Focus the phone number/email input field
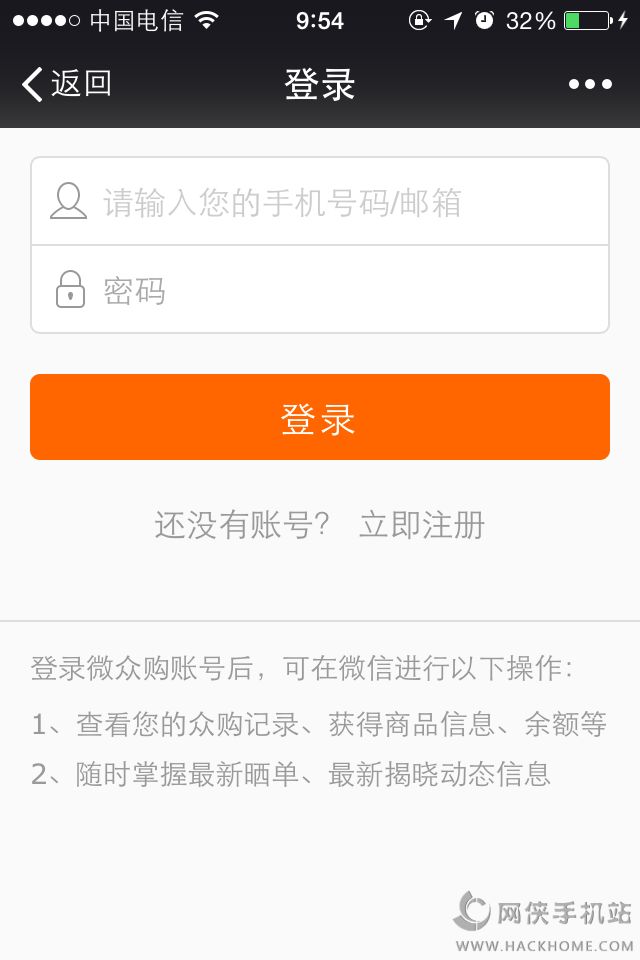The image size is (640, 960). (x=340, y=202)
